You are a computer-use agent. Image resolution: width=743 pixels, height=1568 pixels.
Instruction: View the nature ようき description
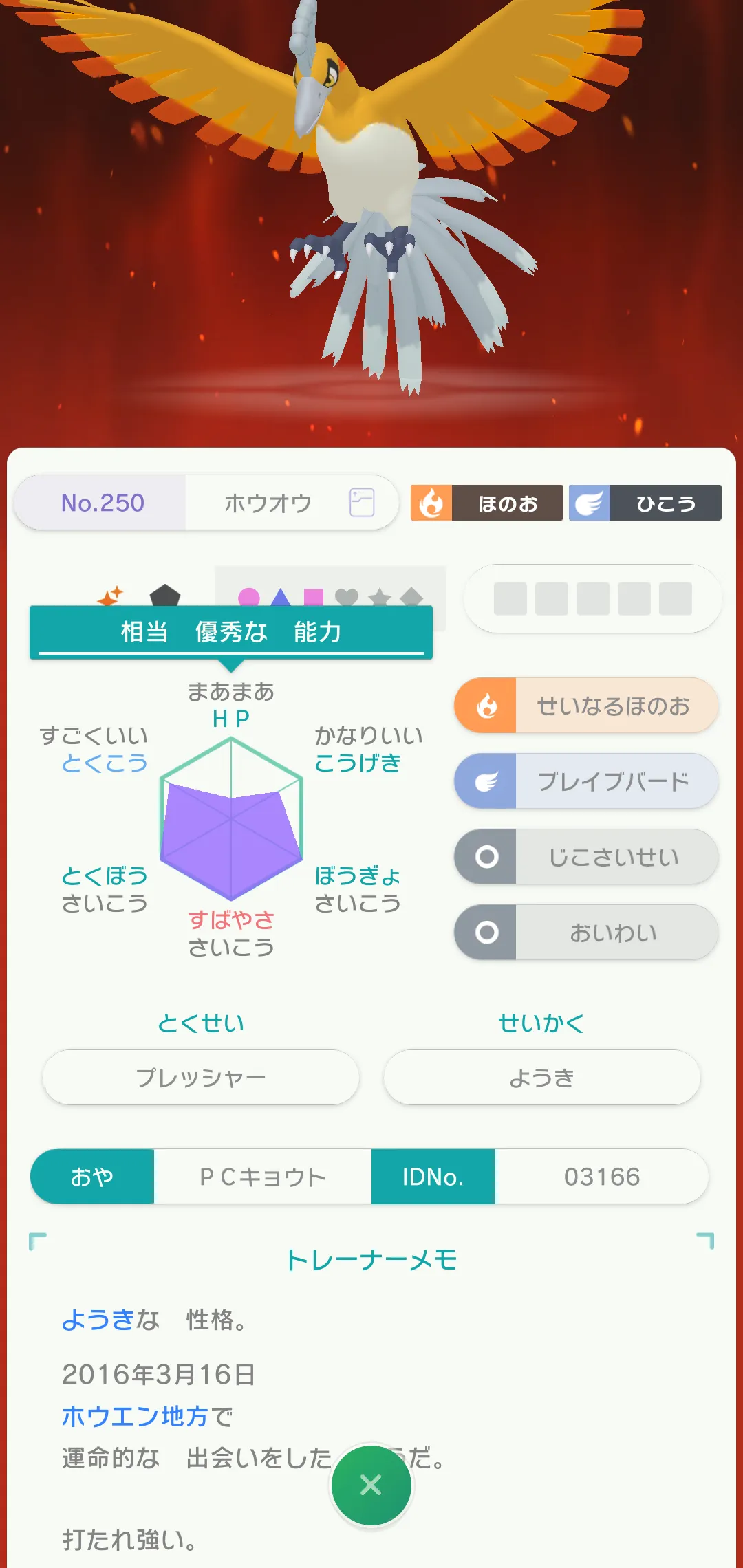pos(541,1078)
